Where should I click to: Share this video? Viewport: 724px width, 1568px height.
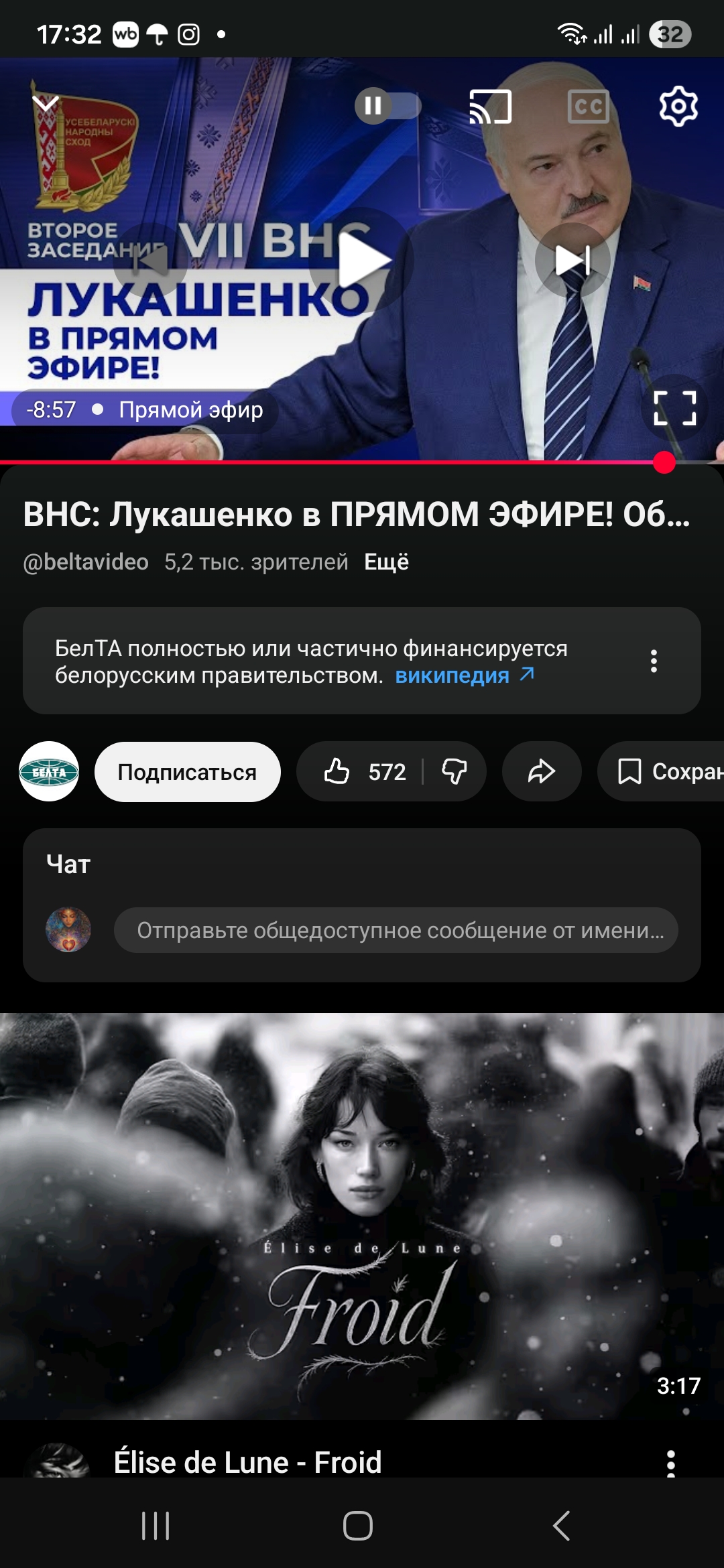tap(541, 771)
